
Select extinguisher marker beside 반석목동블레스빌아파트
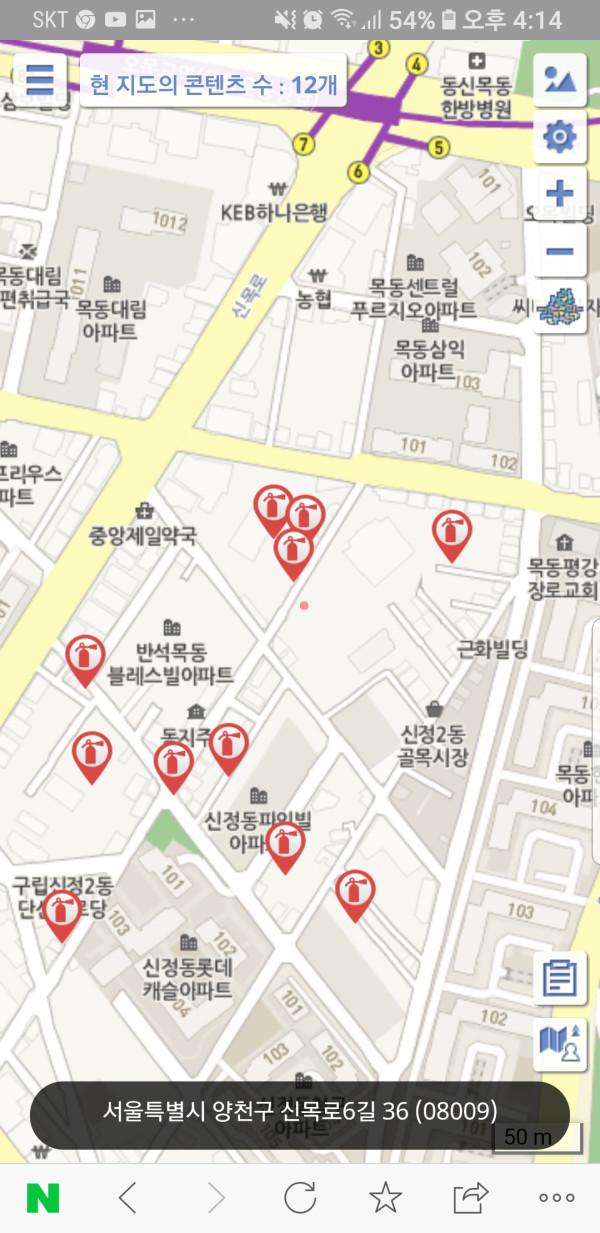click(x=85, y=658)
